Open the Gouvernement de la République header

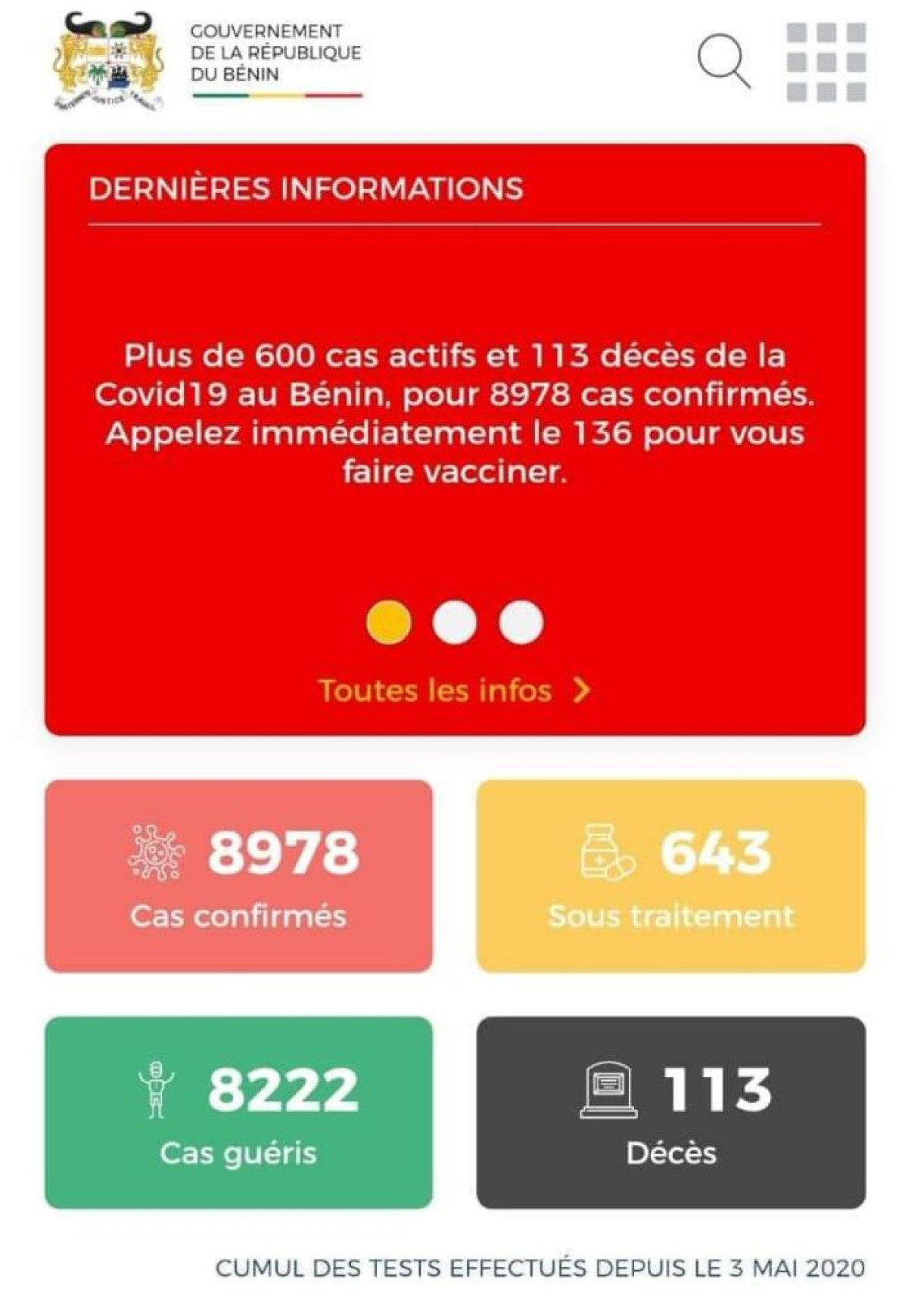276,53
